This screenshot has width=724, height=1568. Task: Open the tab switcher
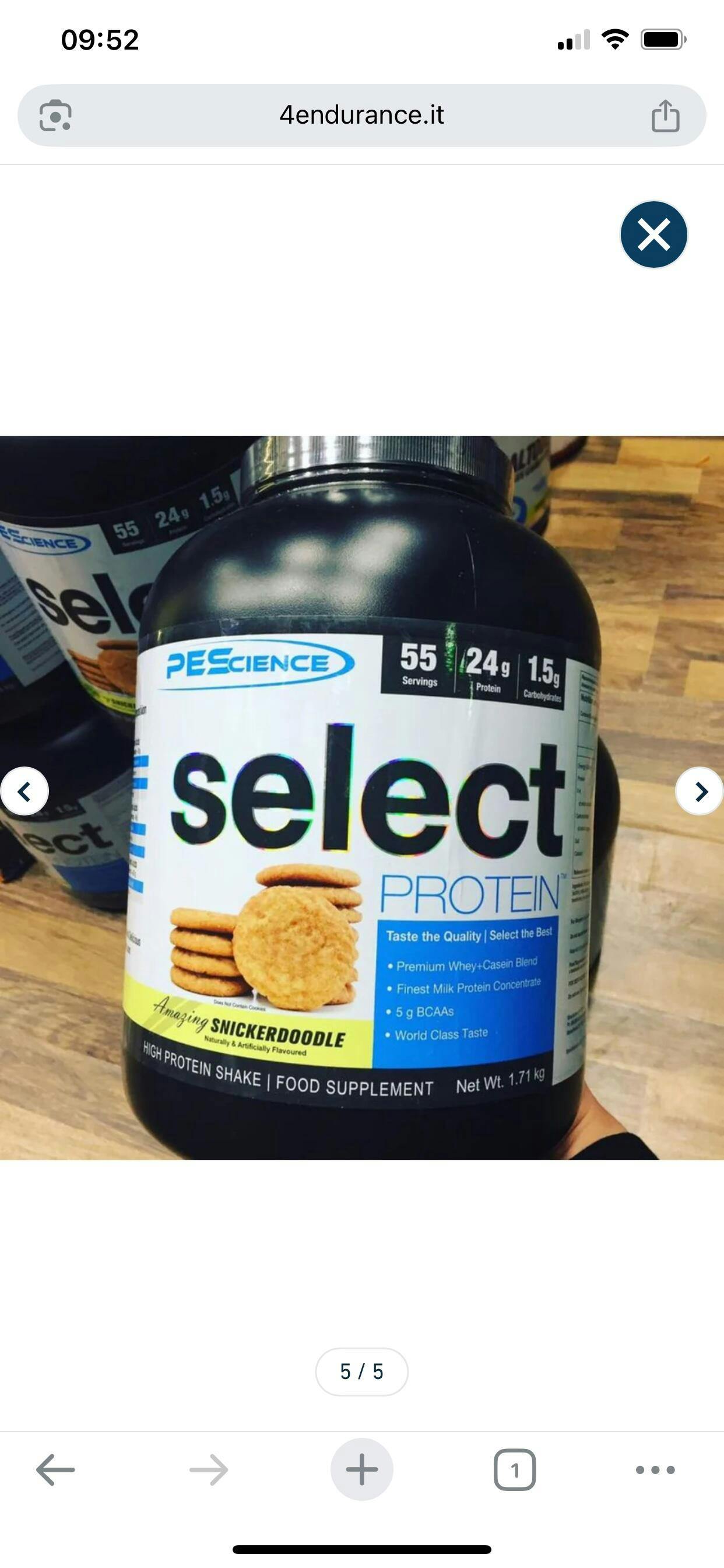click(514, 1469)
